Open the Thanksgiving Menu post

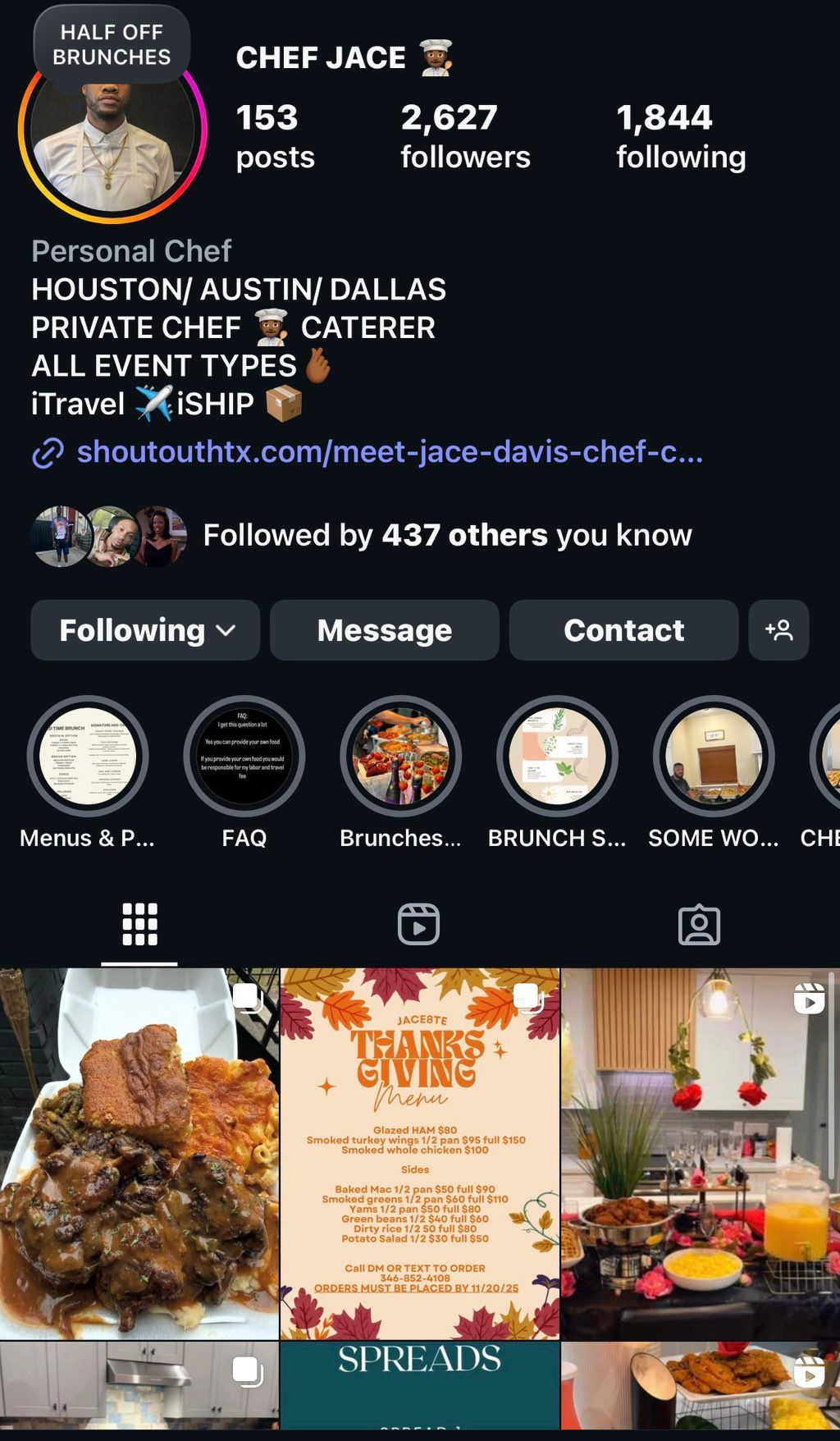pos(419,1153)
